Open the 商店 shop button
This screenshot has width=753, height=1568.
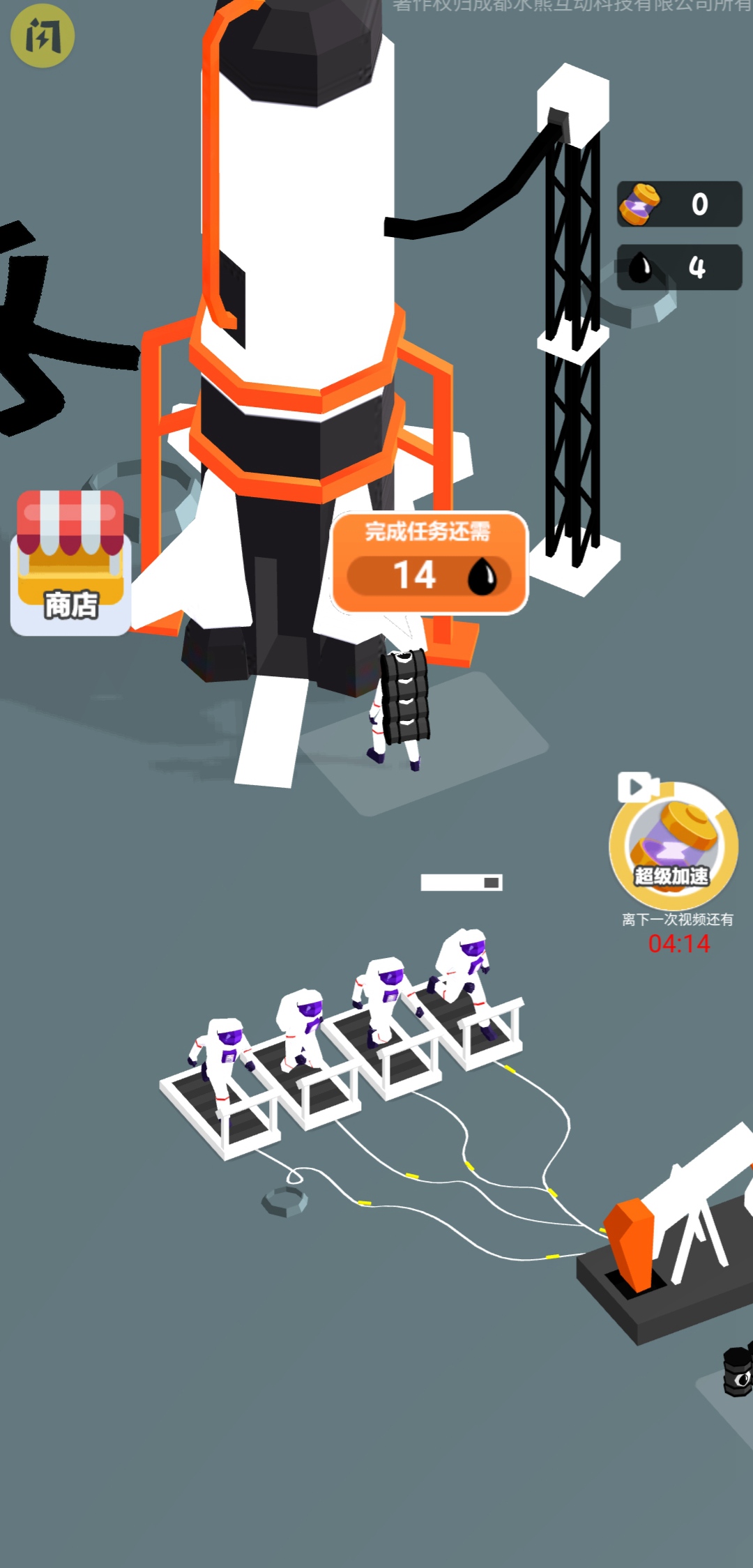pyautogui.click(x=70, y=562)
